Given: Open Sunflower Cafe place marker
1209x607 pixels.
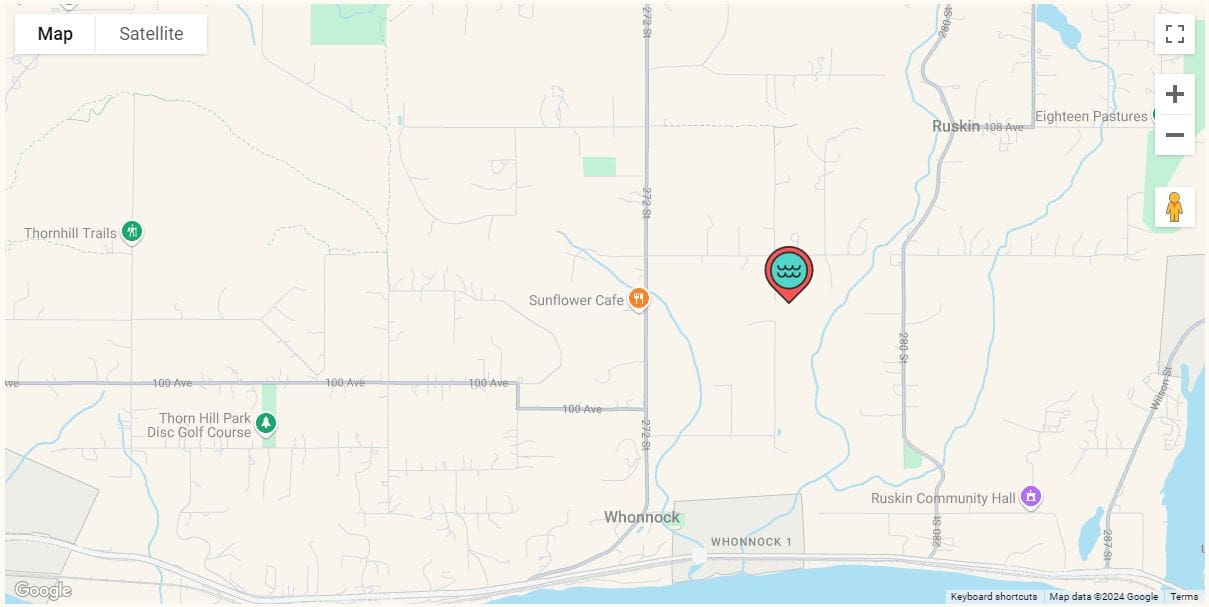Looking at the screenshot, I should (640, 299).
